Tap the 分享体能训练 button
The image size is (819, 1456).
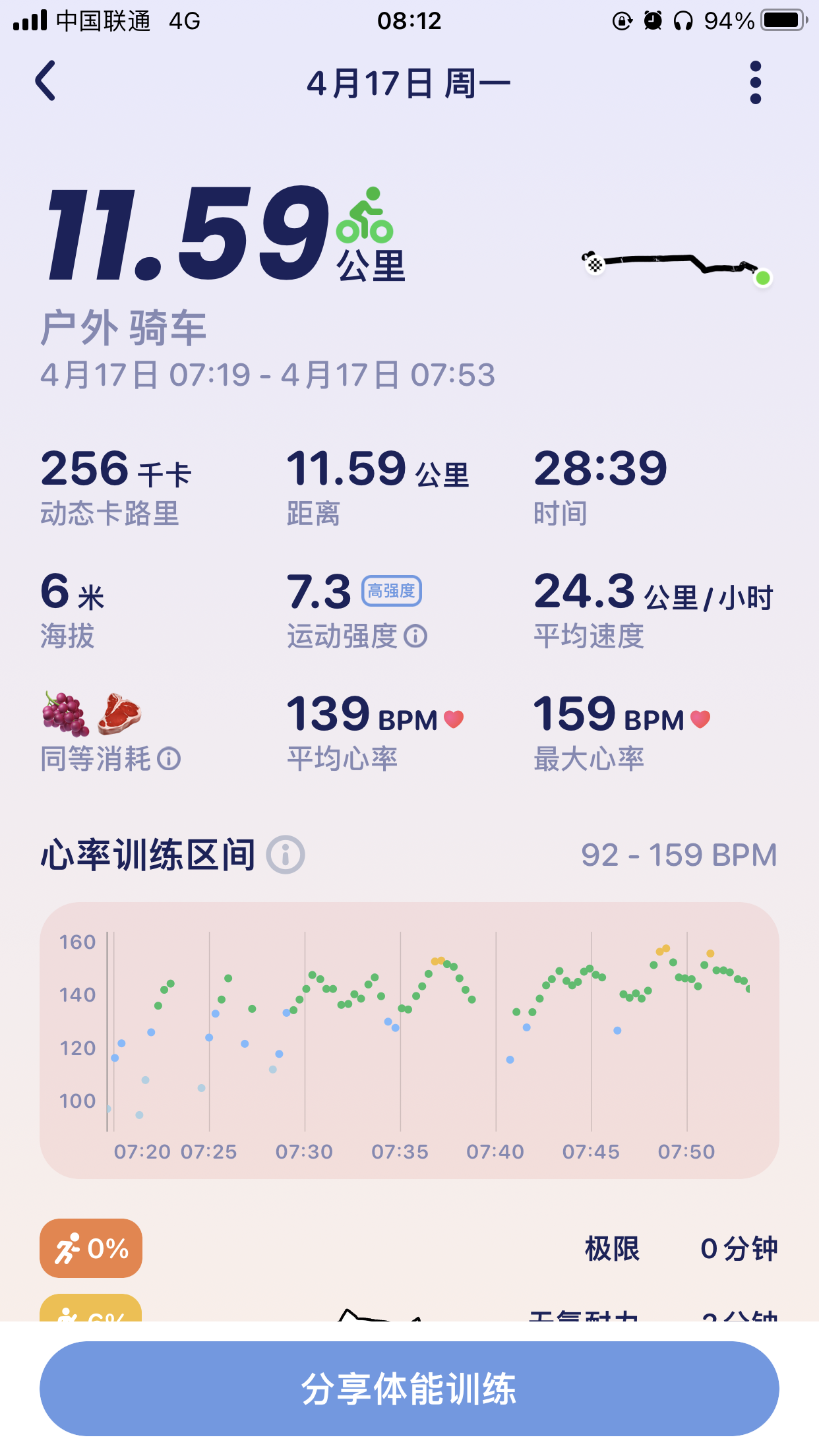409,1388
